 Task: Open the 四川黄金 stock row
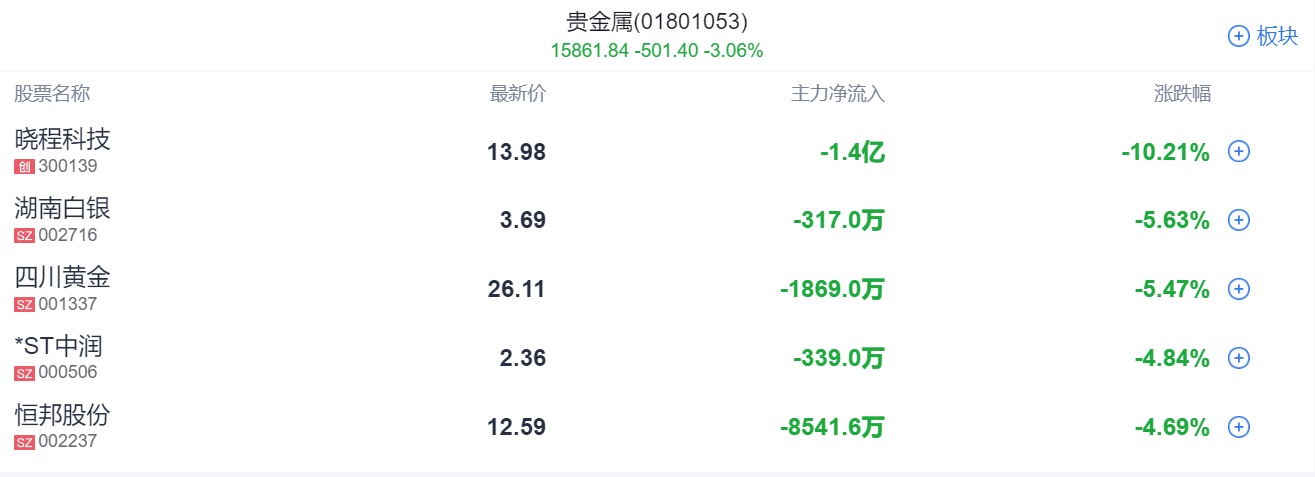[x=62, y=278]
